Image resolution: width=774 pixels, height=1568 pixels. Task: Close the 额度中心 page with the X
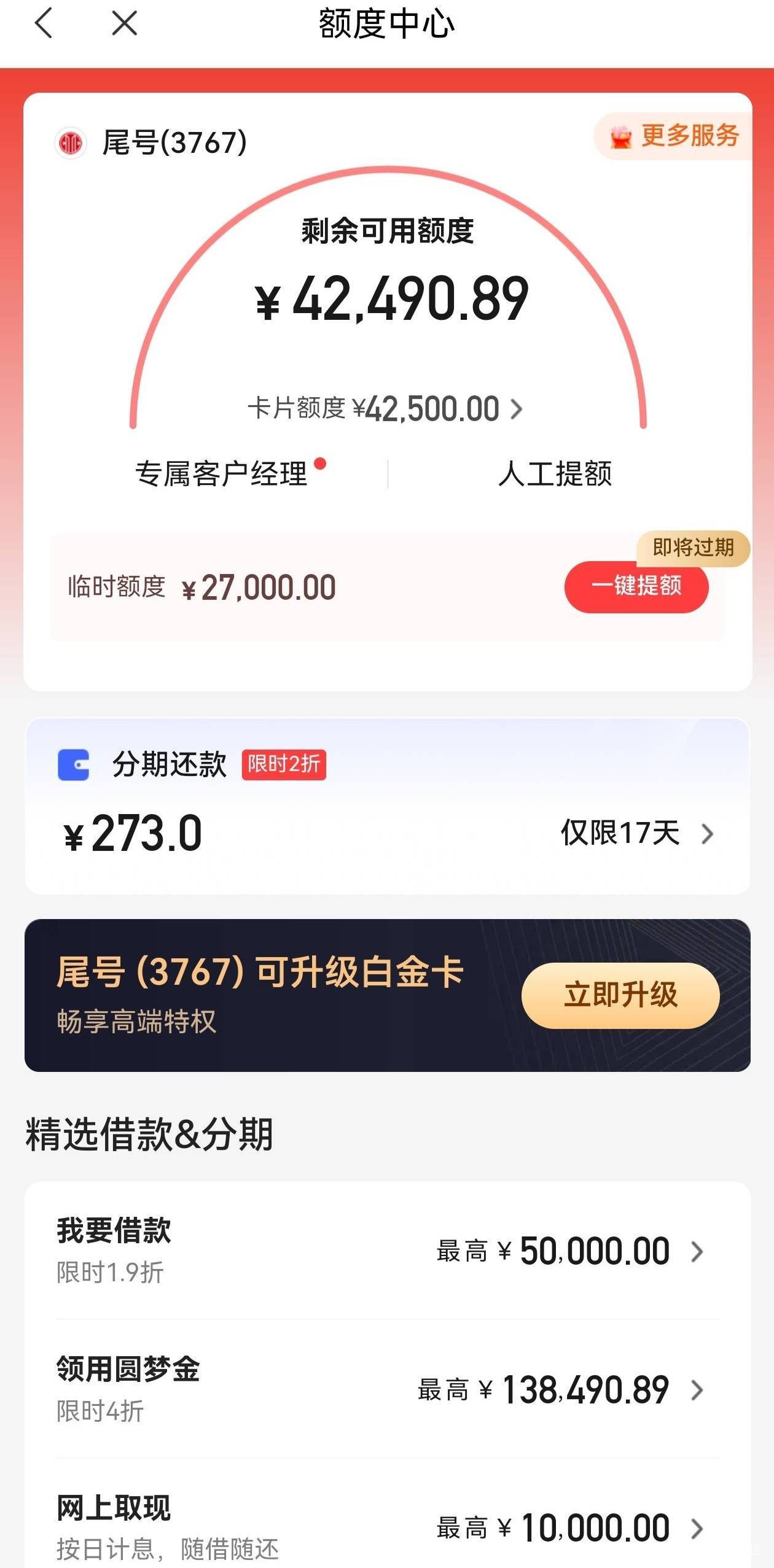pyautogui.click(x=125, y=24)
